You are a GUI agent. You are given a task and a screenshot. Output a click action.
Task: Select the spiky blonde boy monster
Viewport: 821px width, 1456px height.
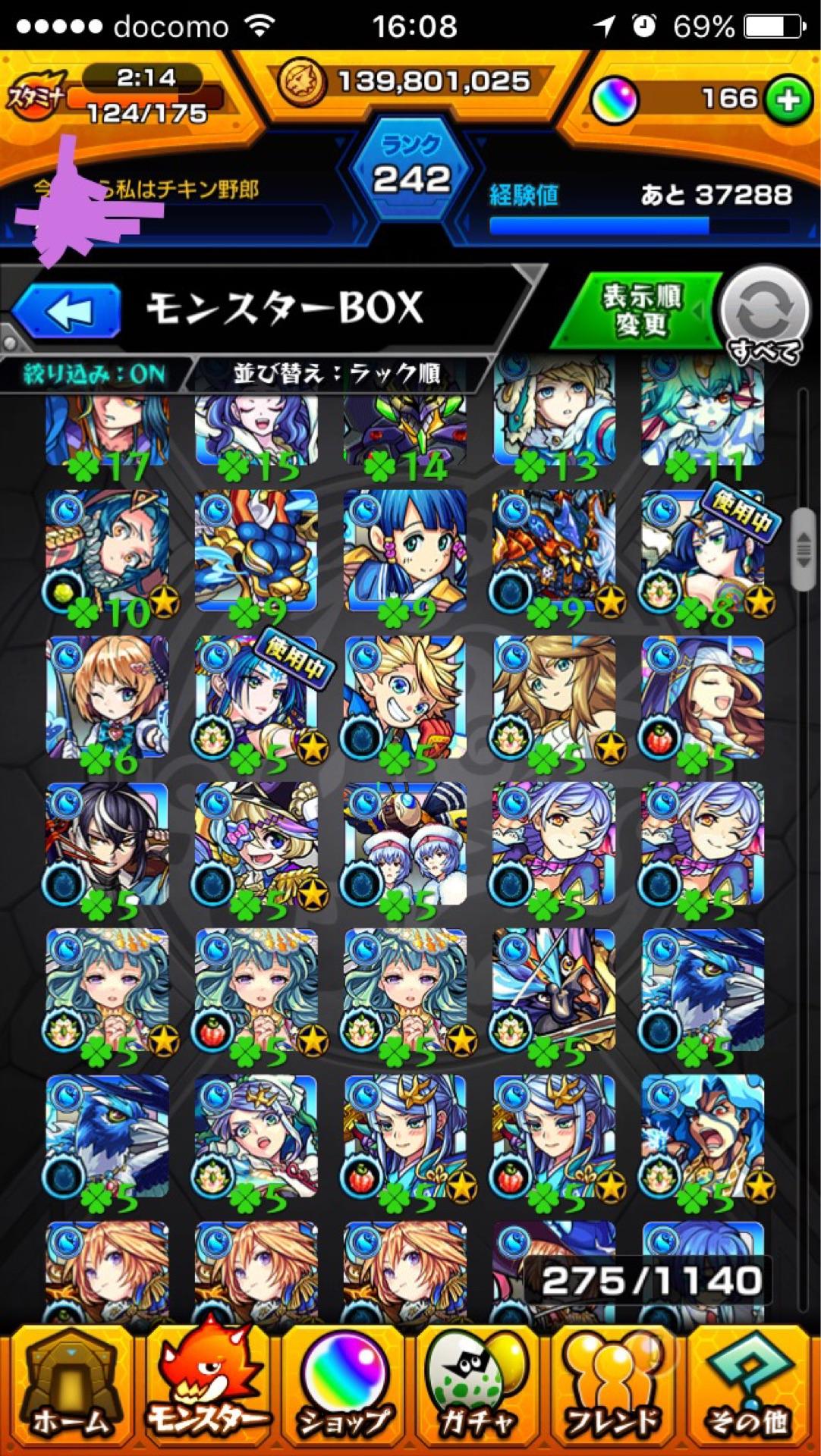coord(405,698)
